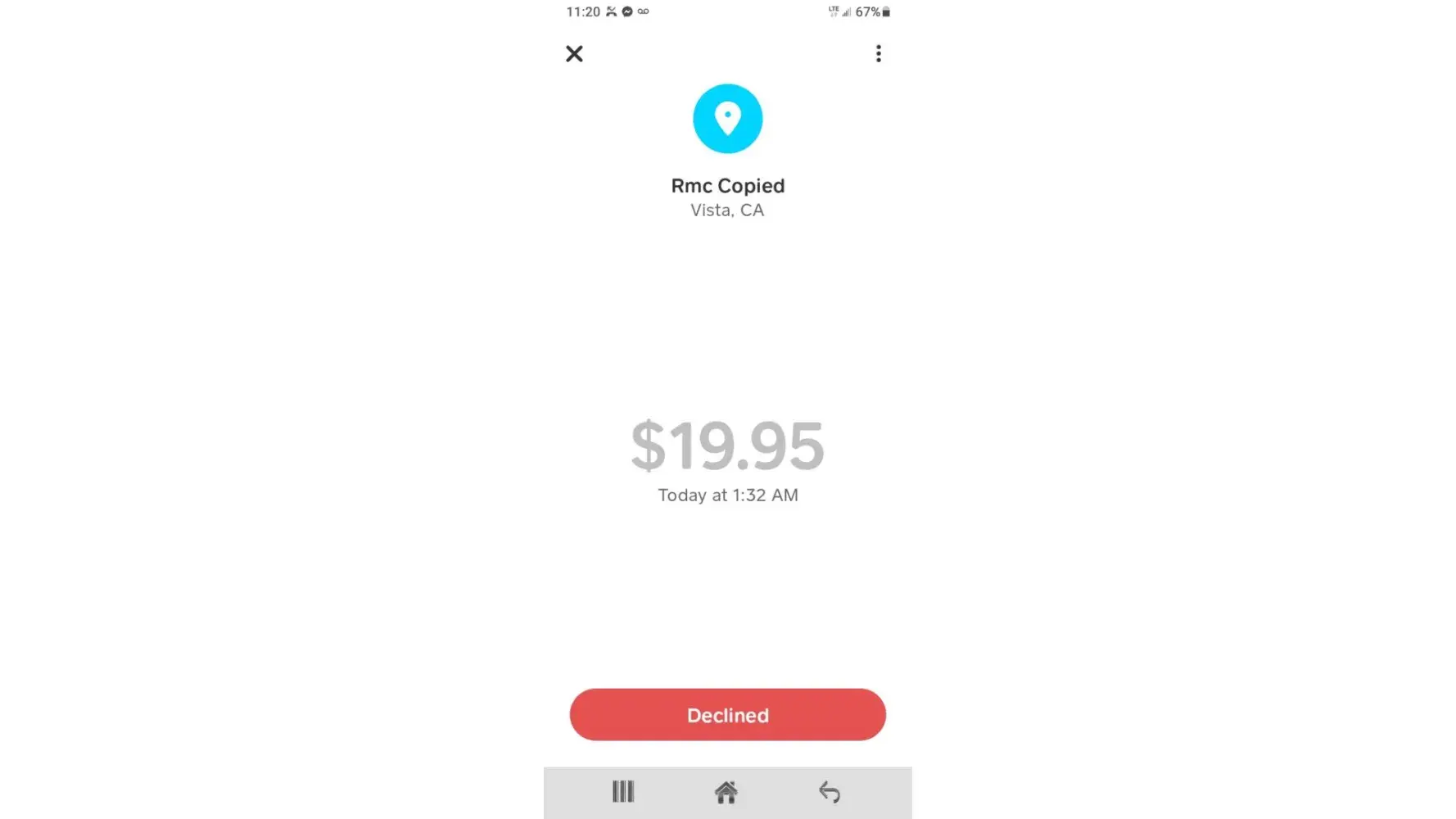Go back using the system back arrow
1456x819 pixels.
coord(829,792)
